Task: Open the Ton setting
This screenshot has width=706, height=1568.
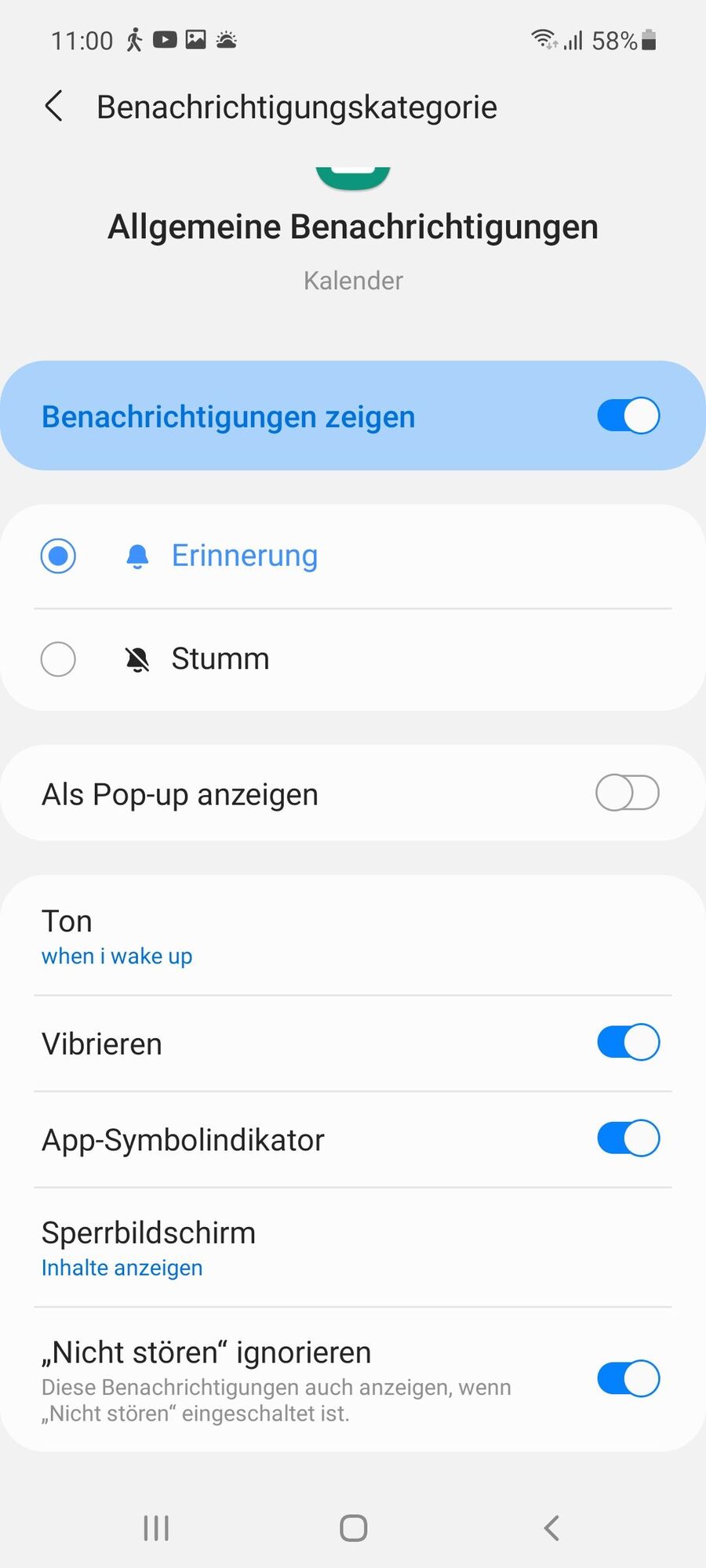Action: (353, 936)
